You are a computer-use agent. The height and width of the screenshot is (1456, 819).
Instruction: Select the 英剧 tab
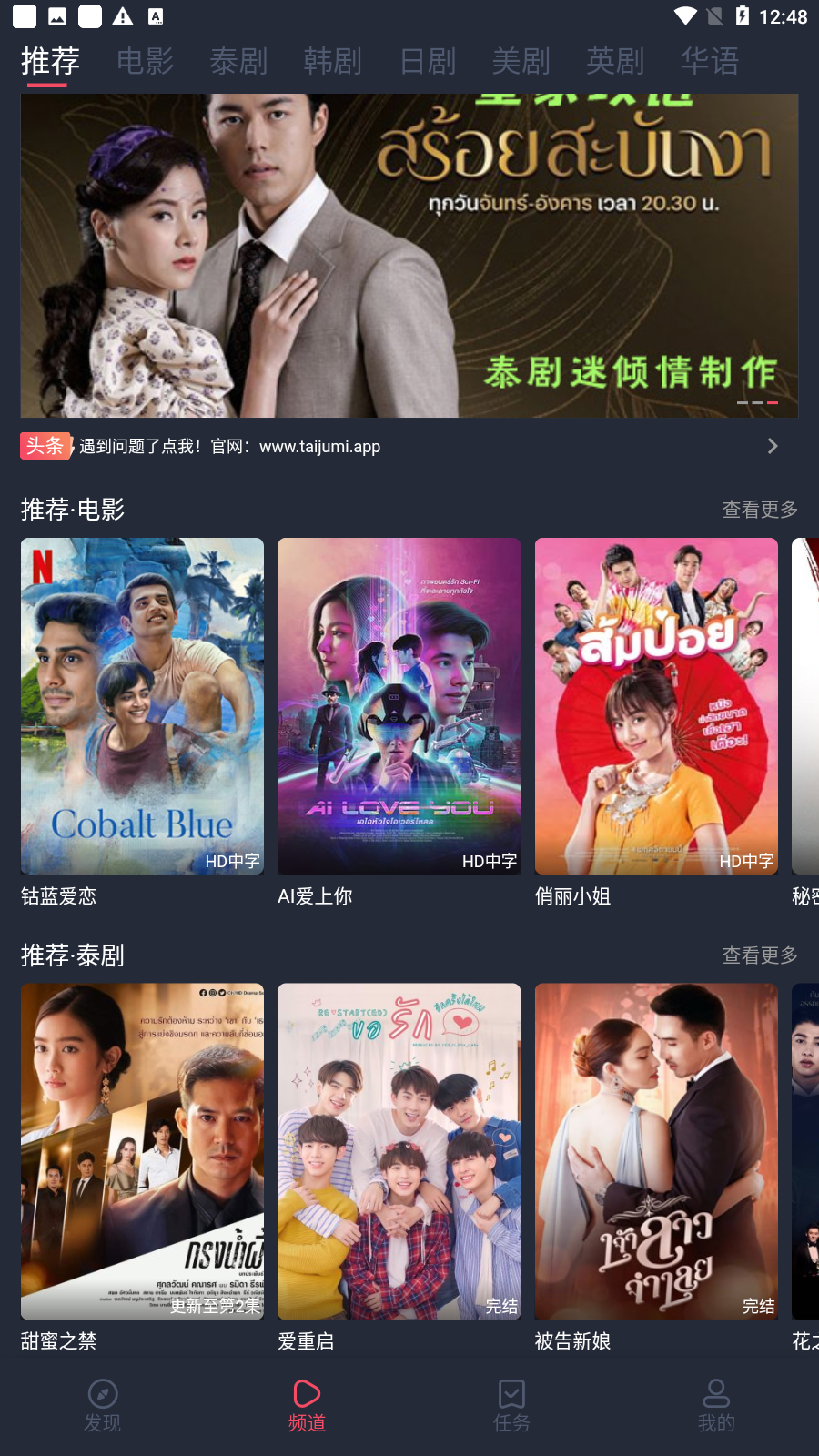coord(615,61)
